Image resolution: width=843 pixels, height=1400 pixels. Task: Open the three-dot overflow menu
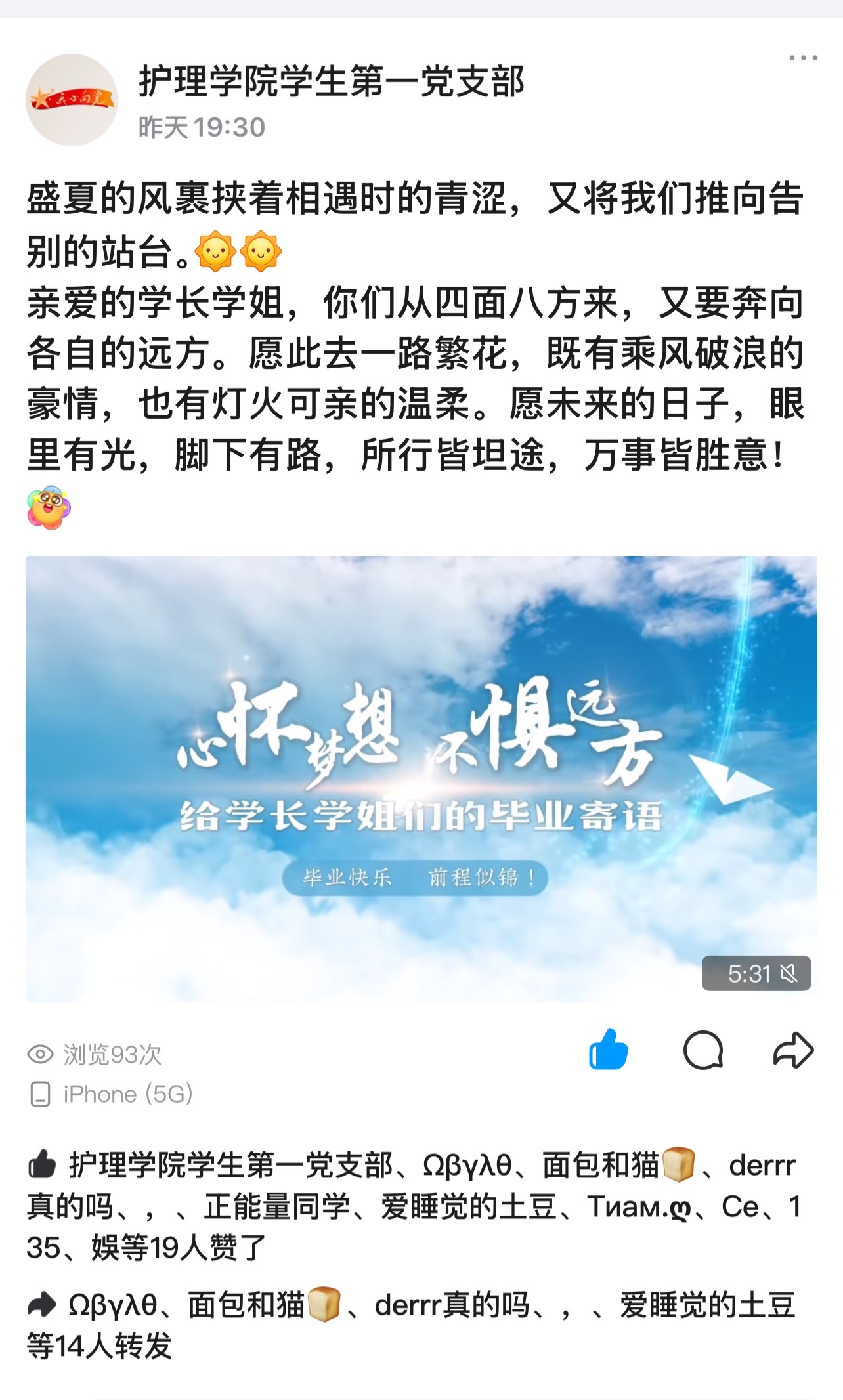802,58
